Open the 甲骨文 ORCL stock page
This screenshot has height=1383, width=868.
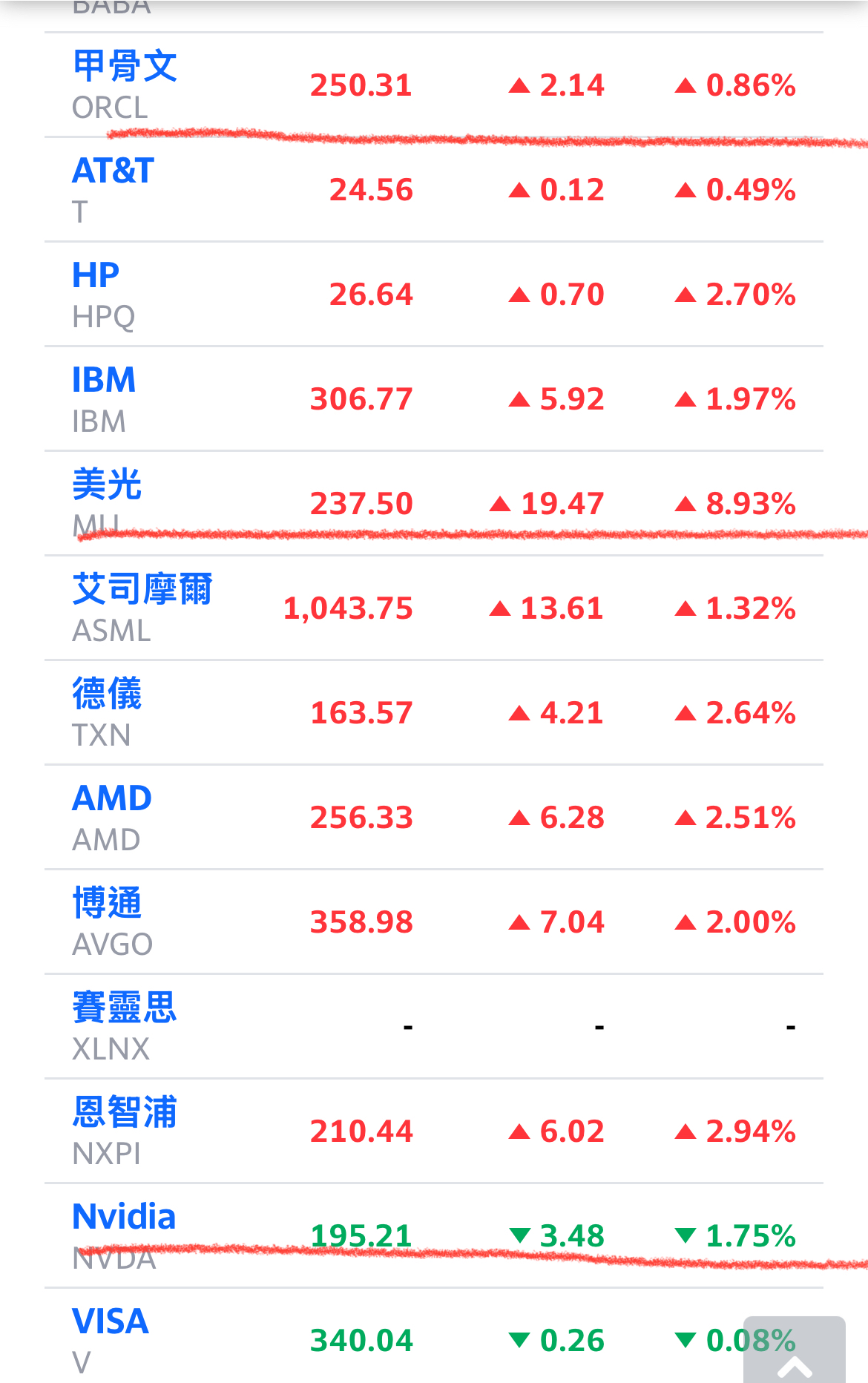(125, 67)
